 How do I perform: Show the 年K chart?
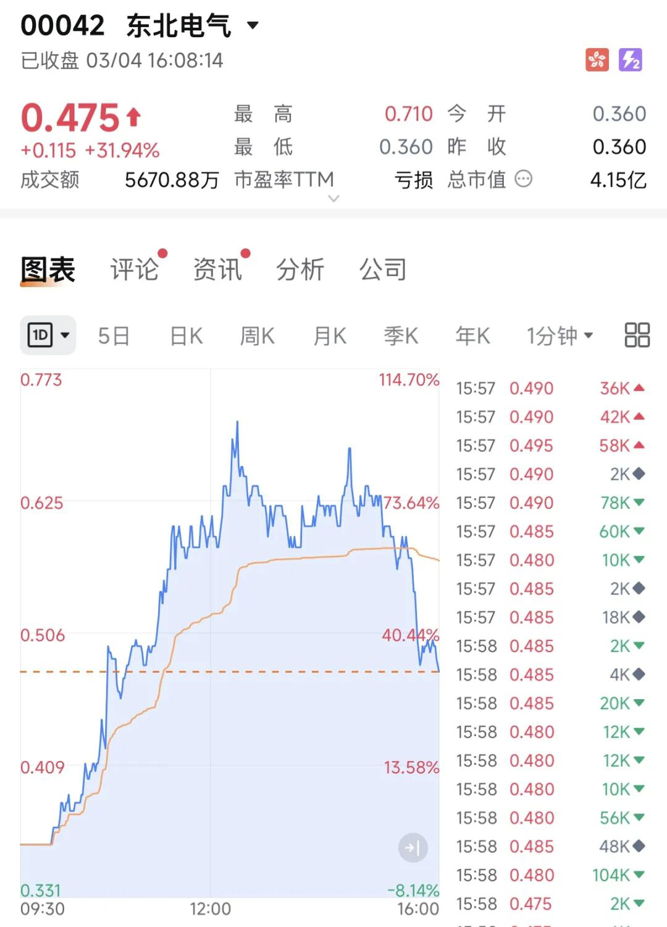point(473,336)
